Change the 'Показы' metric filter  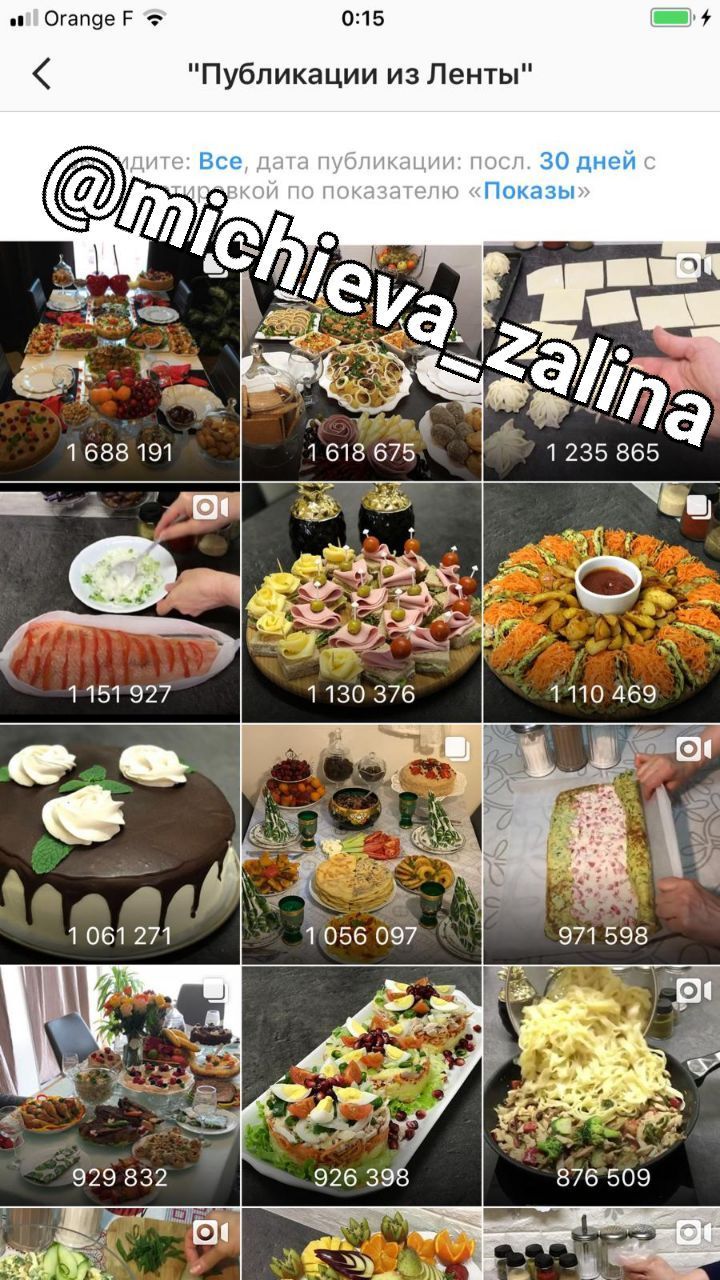pos(529,191)
